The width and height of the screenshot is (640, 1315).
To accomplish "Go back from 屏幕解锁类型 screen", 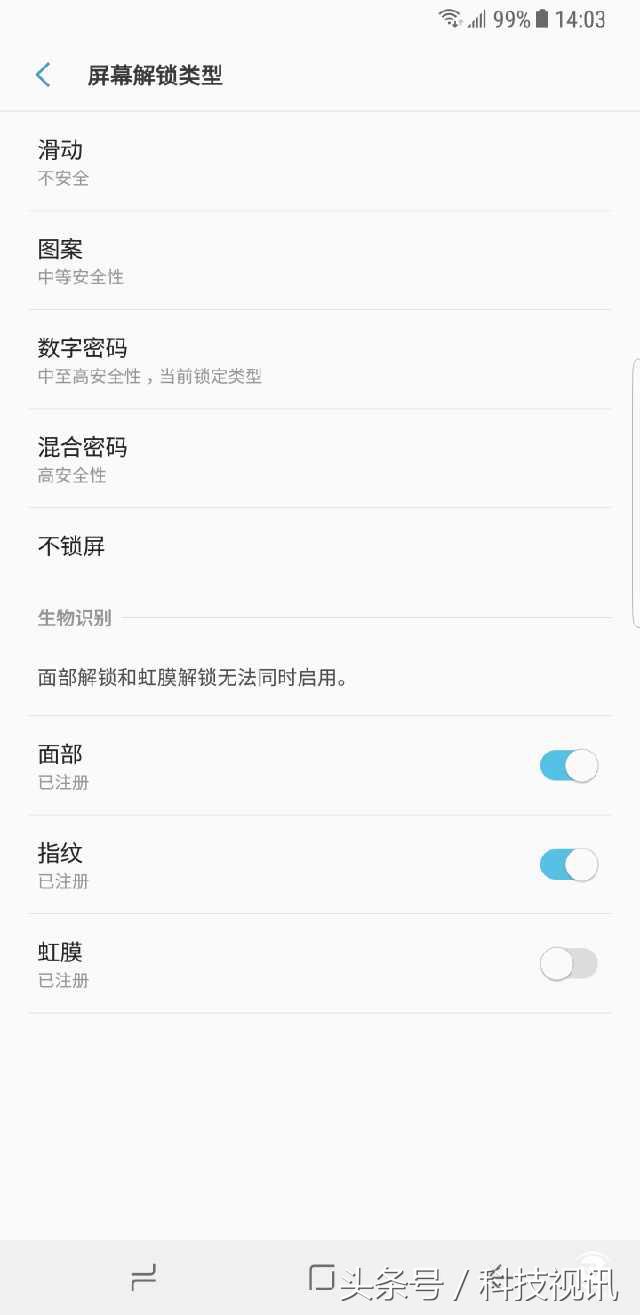I will tap(42, 75).
